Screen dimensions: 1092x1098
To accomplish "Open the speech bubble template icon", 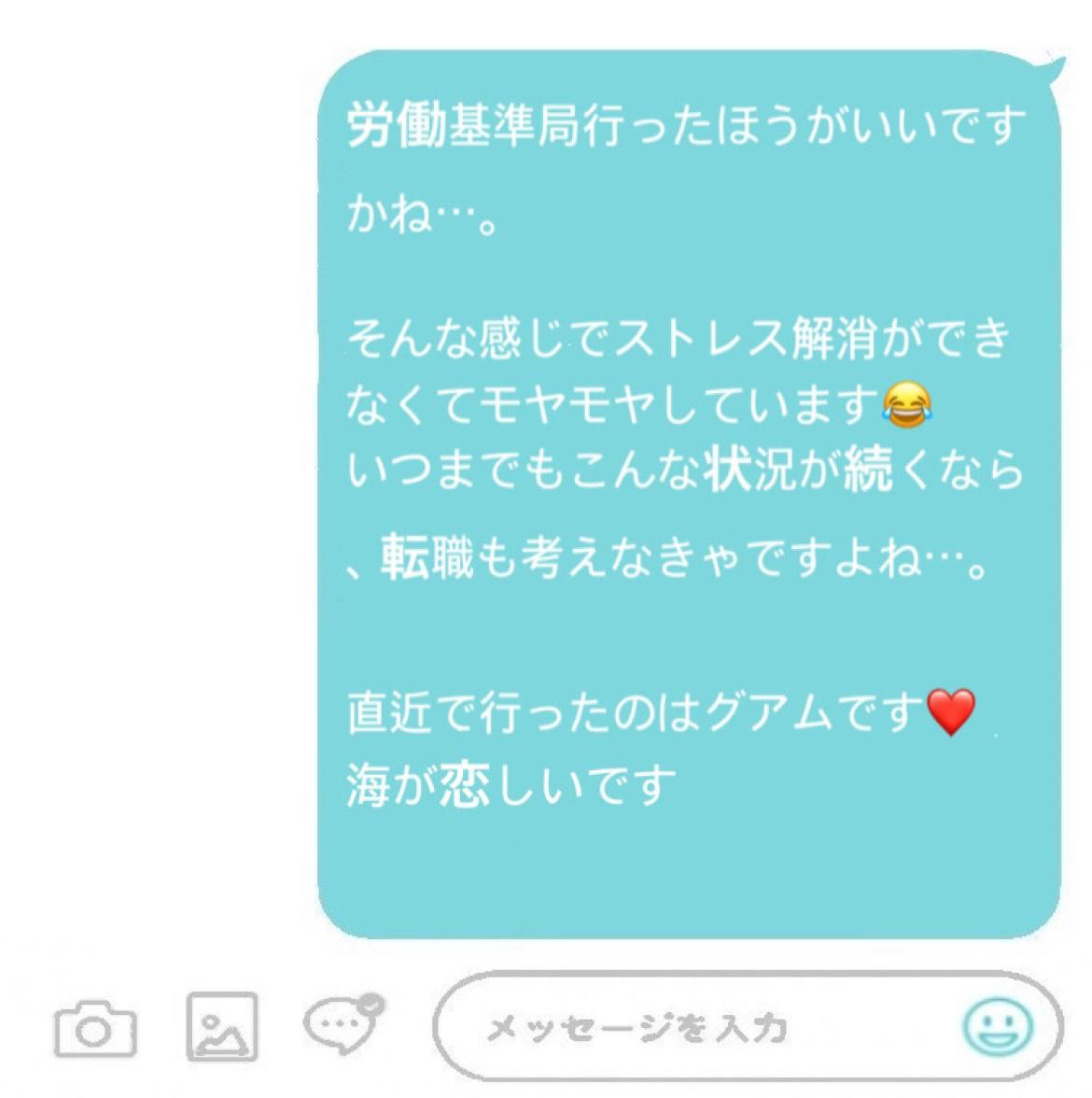I will tap(343, 1024).
